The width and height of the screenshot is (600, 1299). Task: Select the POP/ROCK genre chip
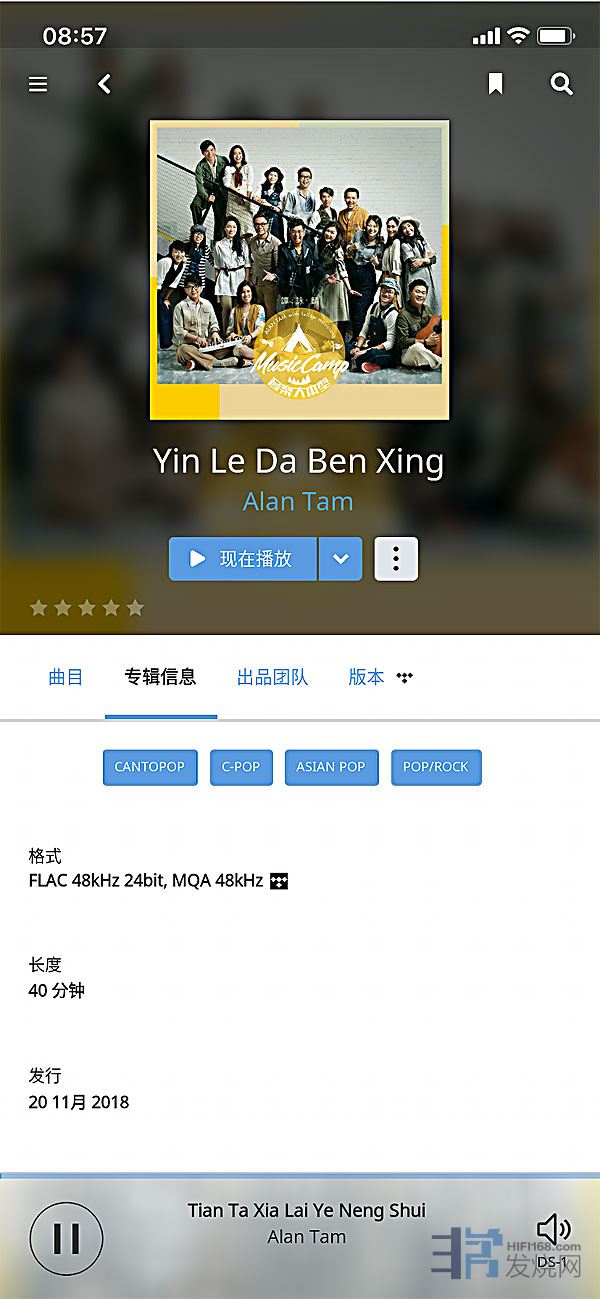(x=435, y=767)
